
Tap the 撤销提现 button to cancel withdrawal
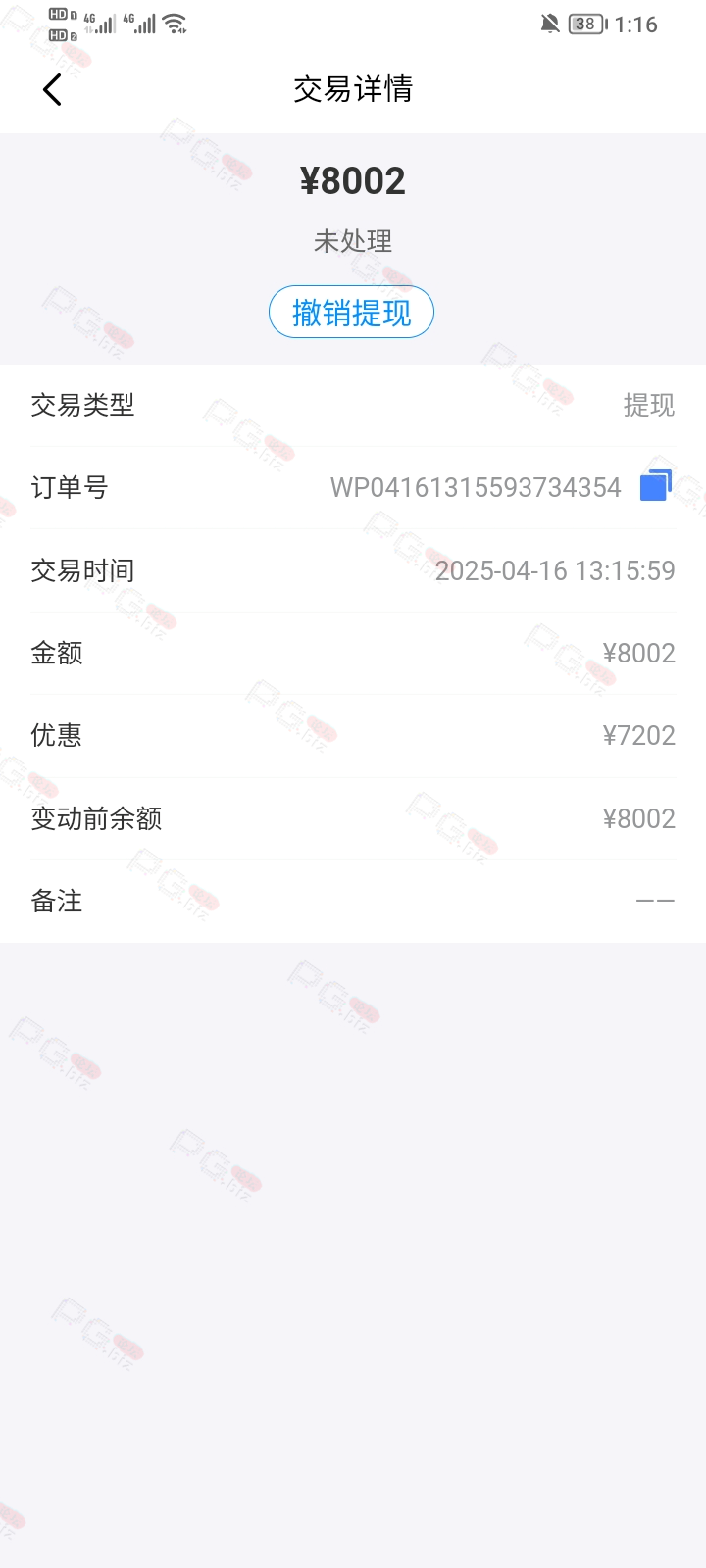click(x=351, y=313)
